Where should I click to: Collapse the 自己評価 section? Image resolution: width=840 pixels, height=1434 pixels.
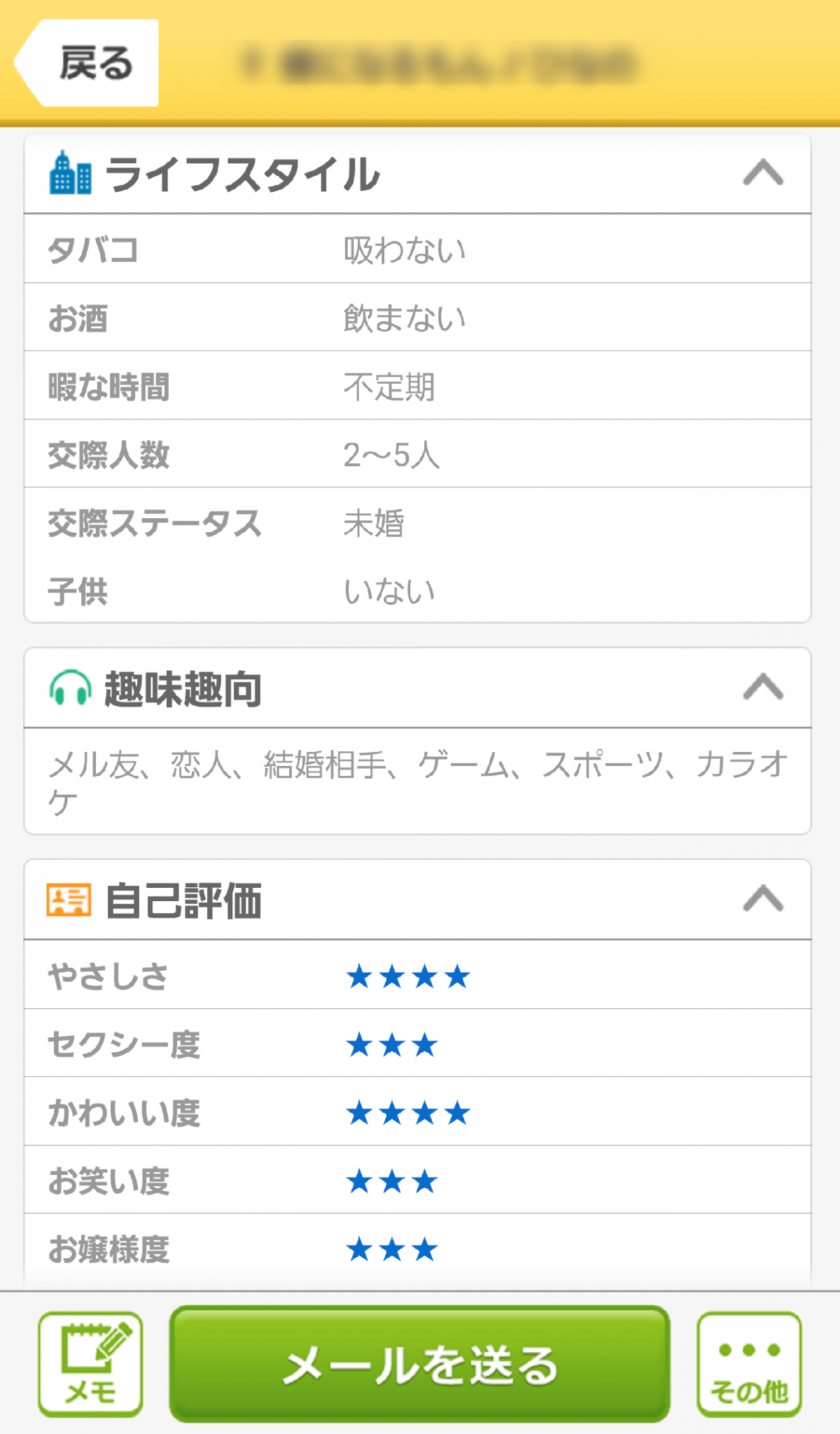coord(763,898)
